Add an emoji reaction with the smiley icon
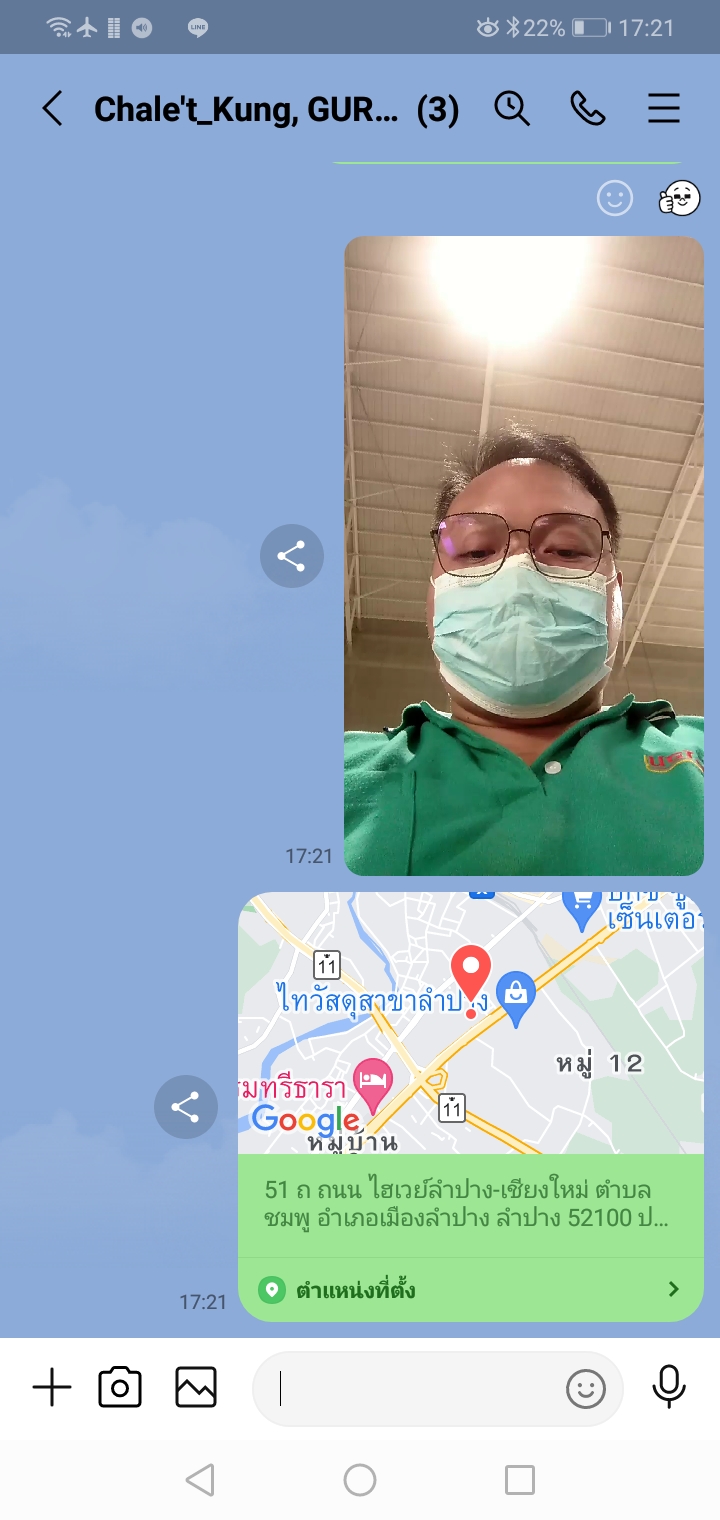 click(x=615, y=198)
